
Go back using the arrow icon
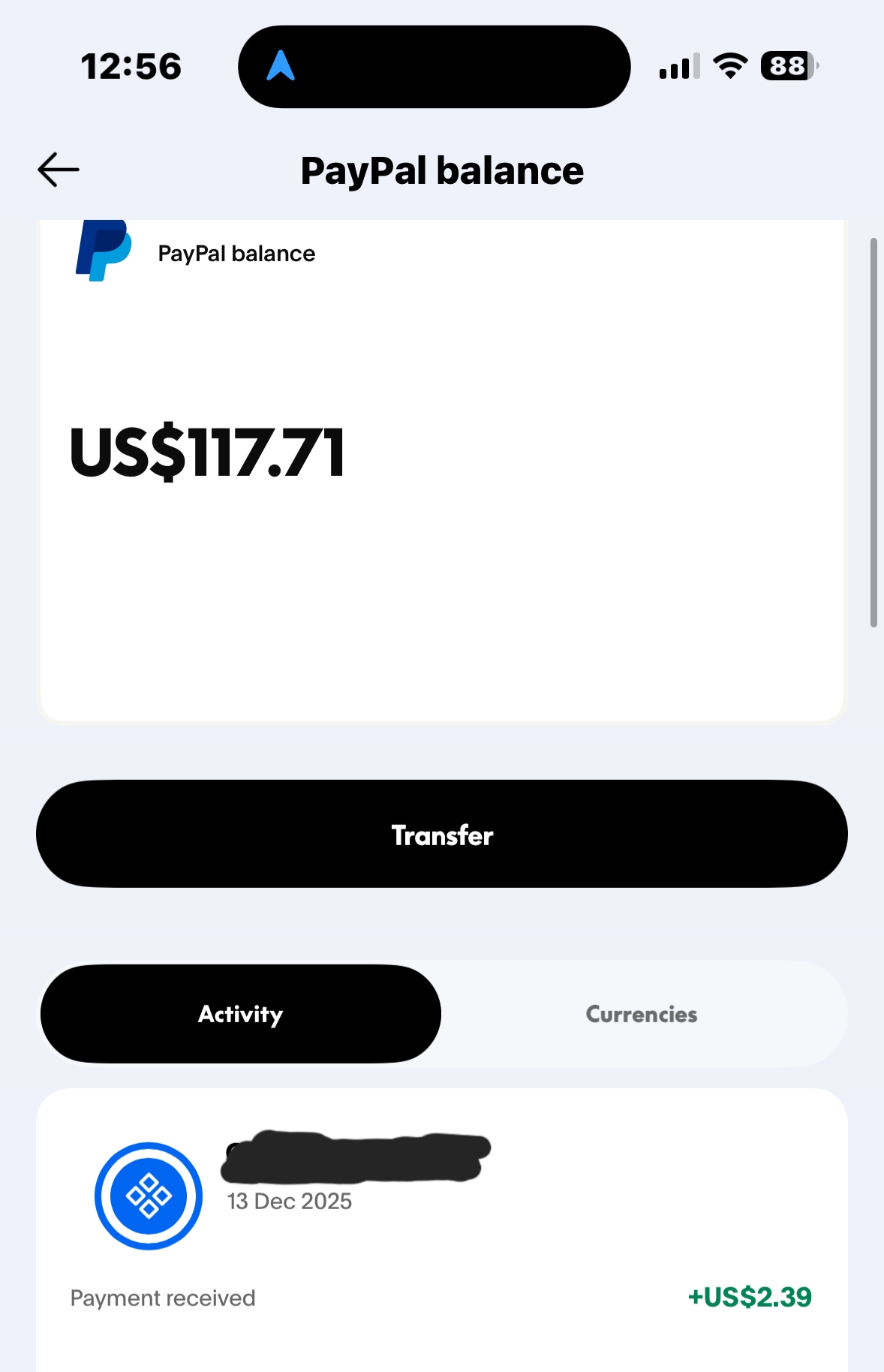(x=59, y=170)
